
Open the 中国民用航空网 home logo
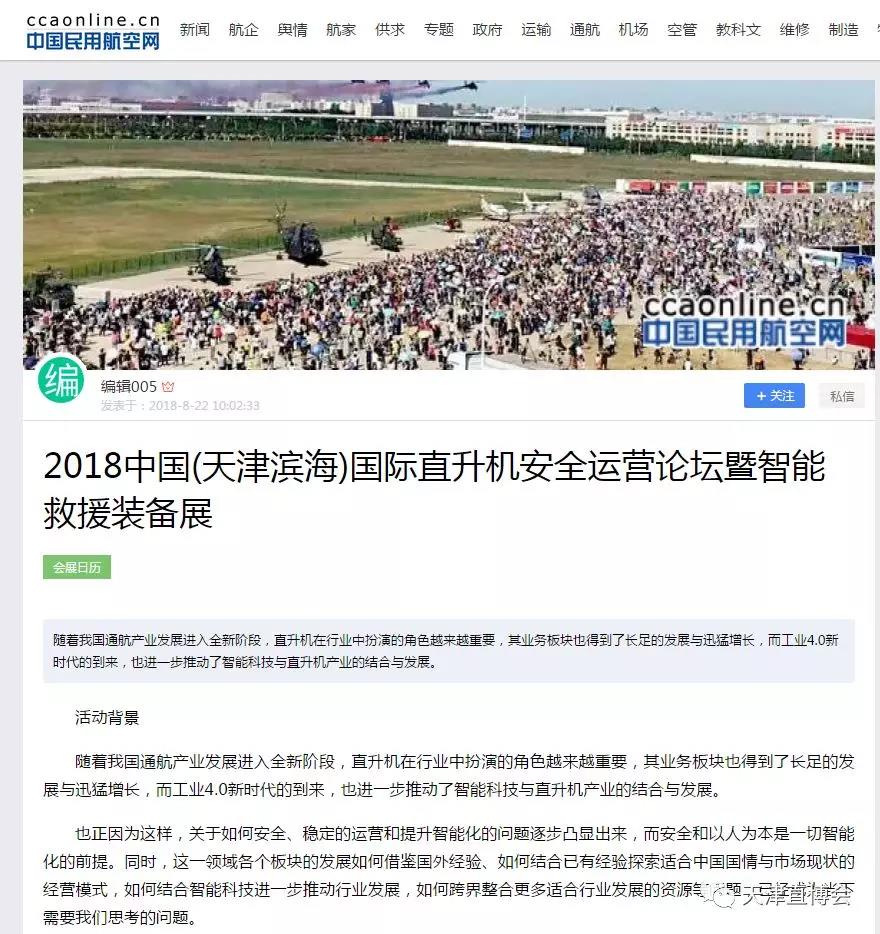click(x=93, y=32)
